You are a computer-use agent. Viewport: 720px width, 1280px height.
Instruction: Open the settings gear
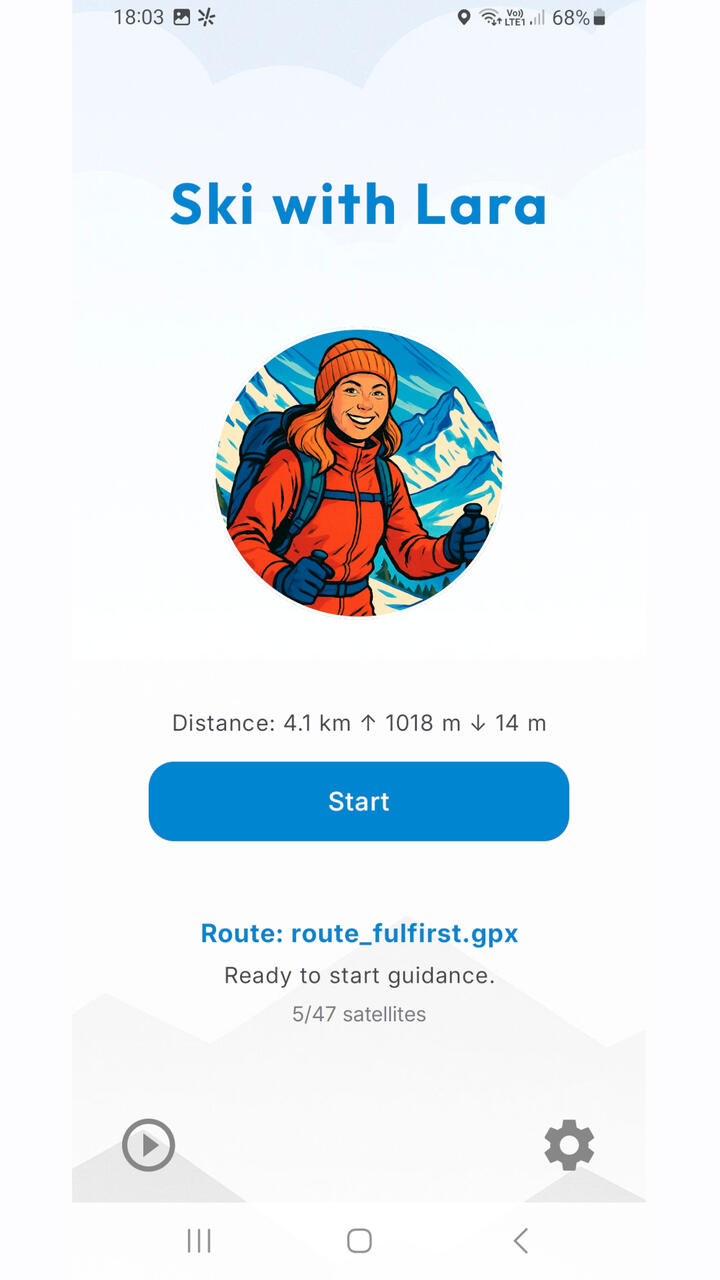569,1144
